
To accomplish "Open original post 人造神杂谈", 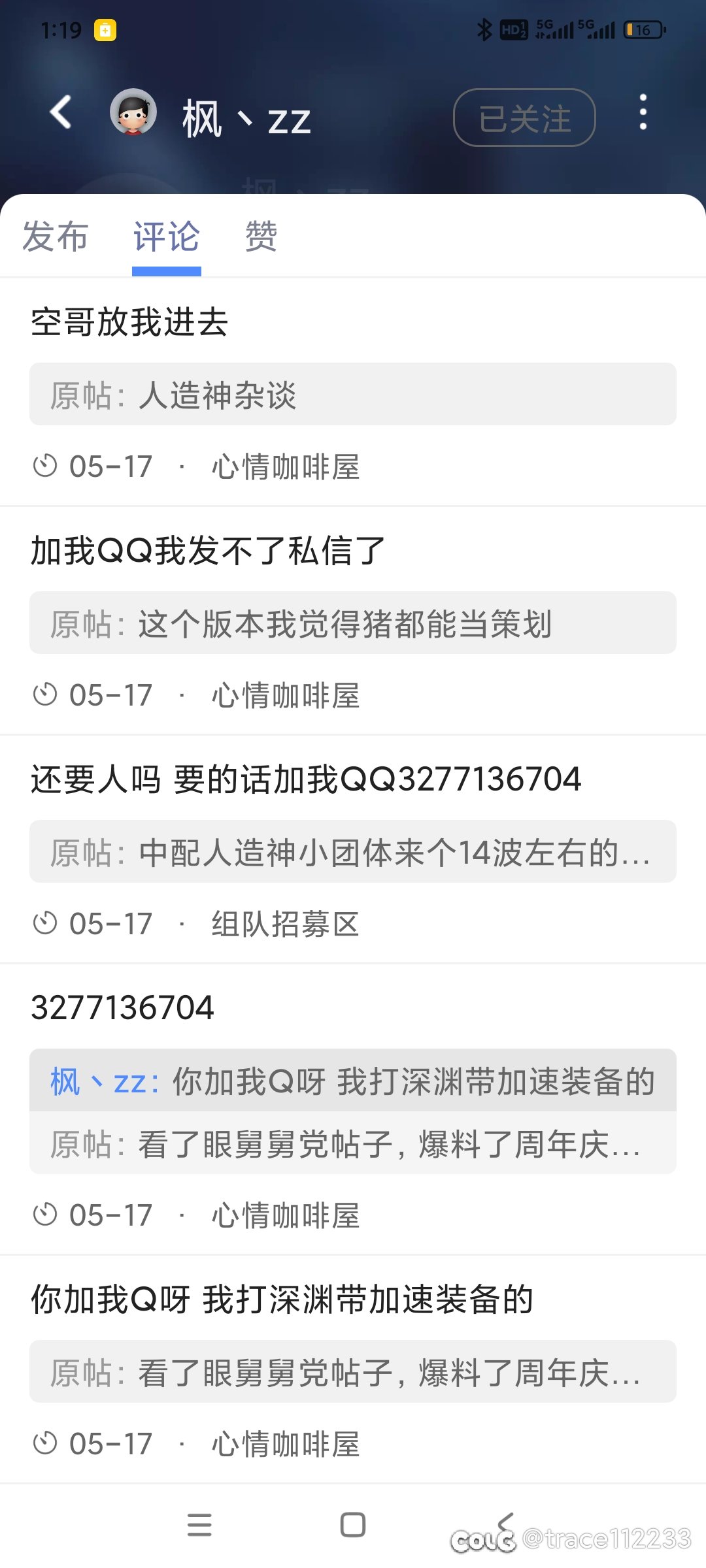I will coord(353,395).
